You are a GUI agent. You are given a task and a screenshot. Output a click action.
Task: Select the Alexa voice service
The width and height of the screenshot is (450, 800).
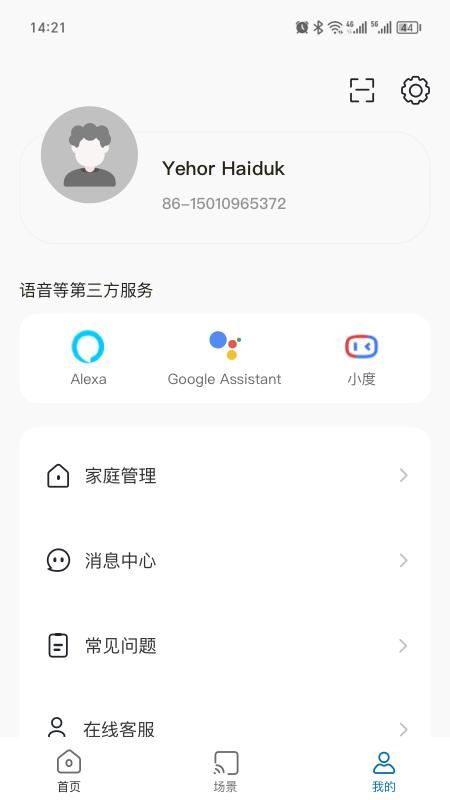tap(88, 358)
